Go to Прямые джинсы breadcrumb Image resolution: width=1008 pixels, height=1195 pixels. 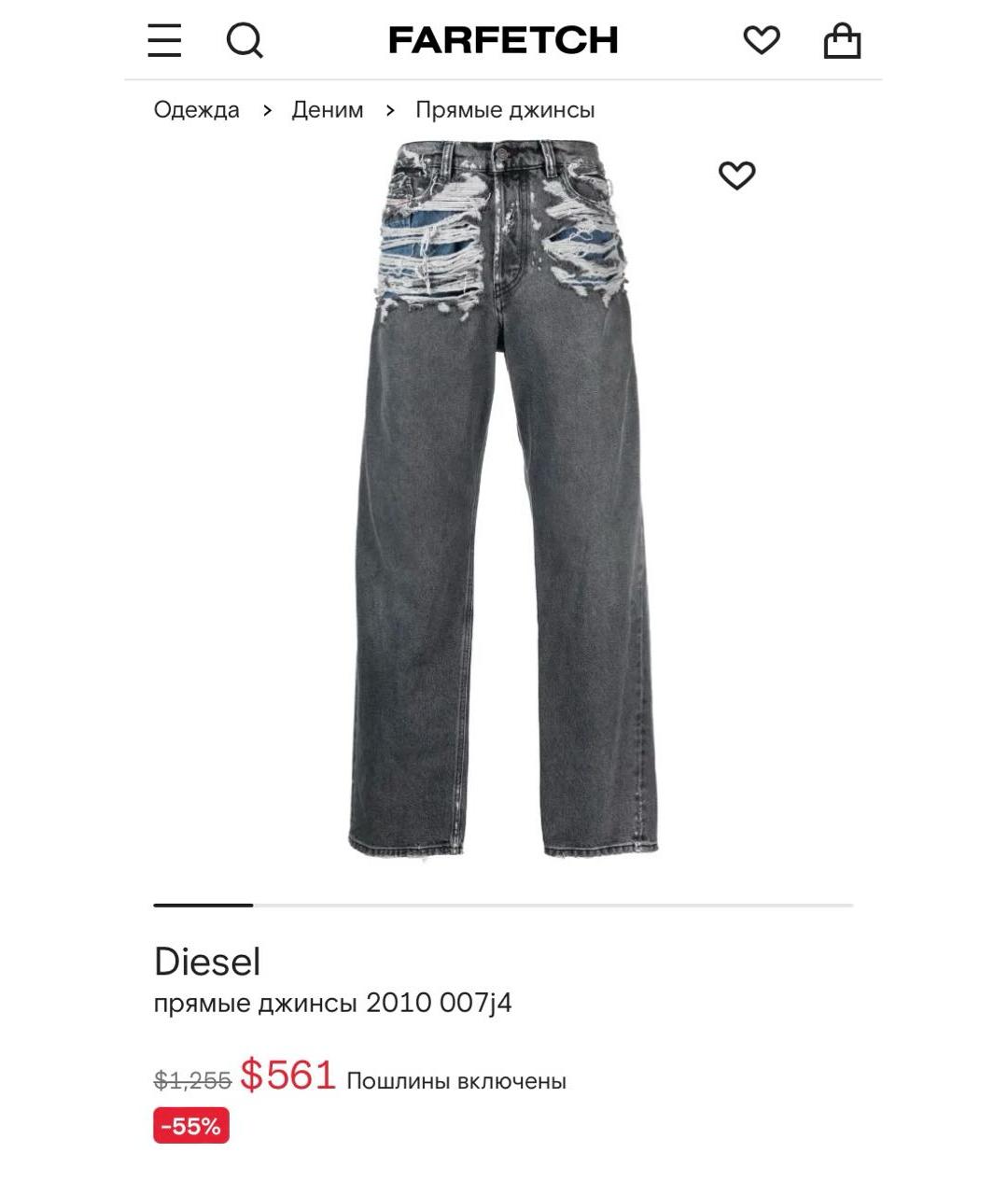tap(504, 110)
